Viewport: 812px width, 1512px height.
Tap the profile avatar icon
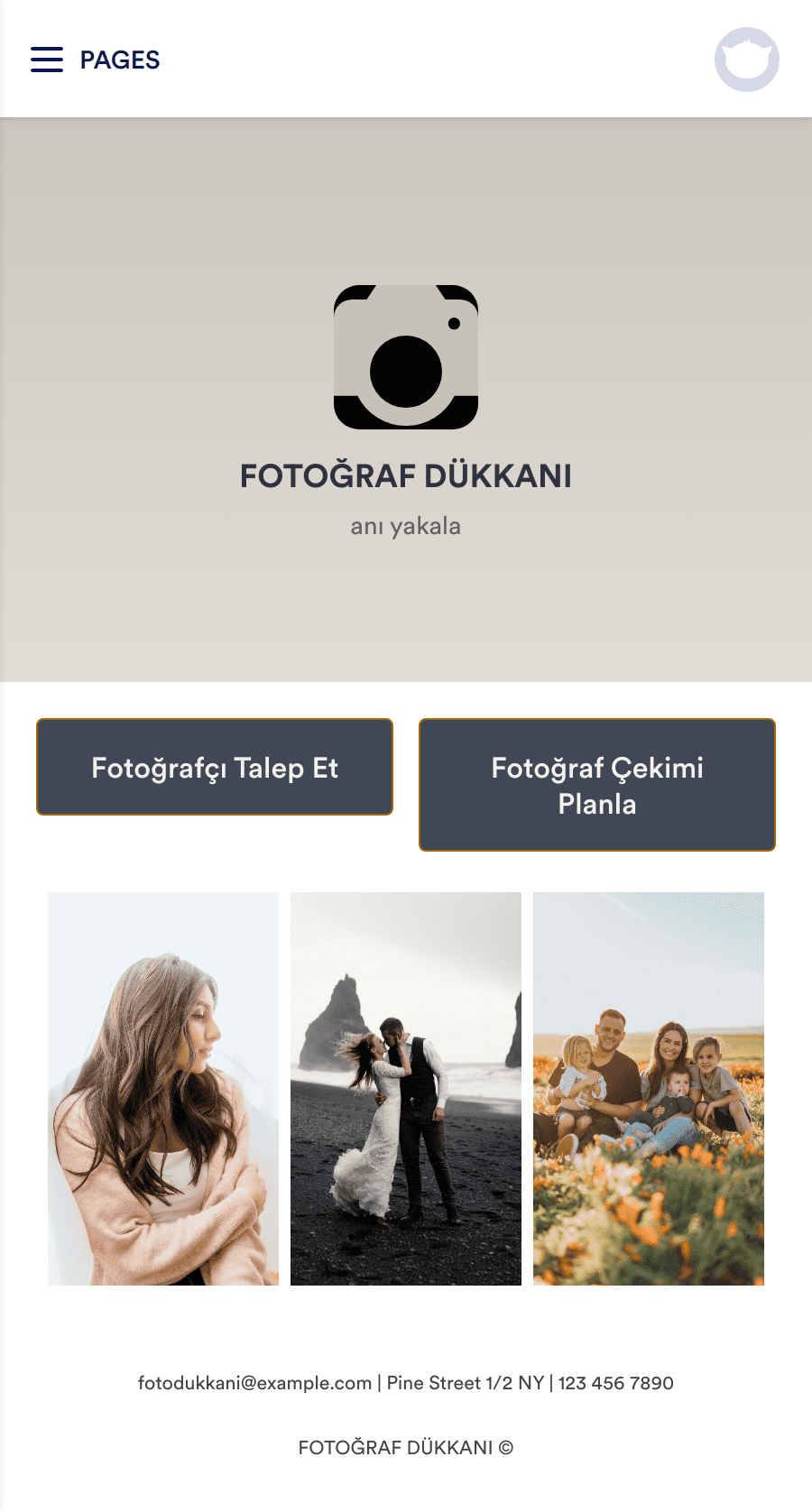tap(747, 60)
